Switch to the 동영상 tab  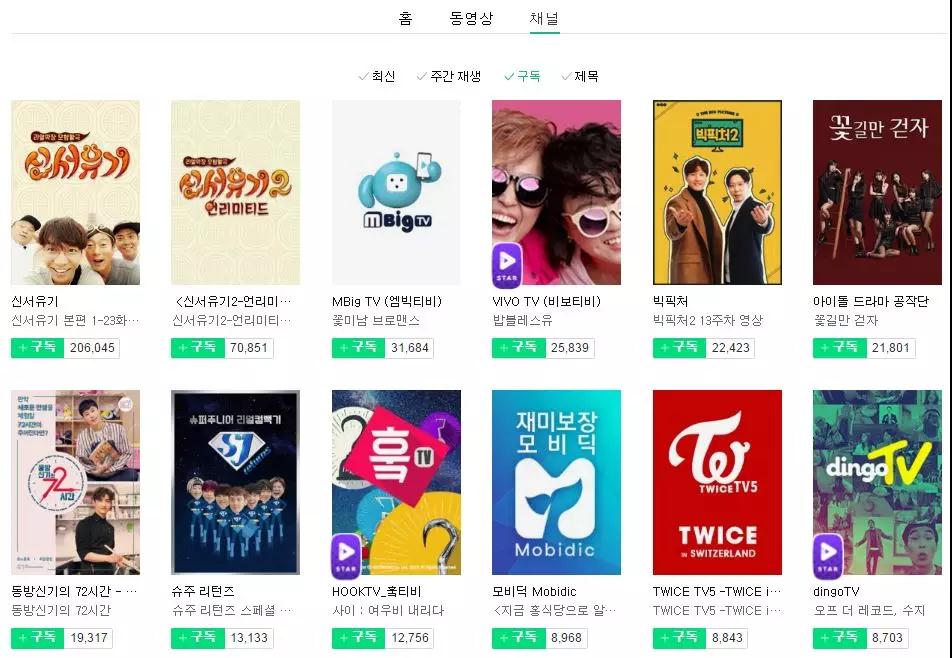pyautogui.click(x=471, y=19)
